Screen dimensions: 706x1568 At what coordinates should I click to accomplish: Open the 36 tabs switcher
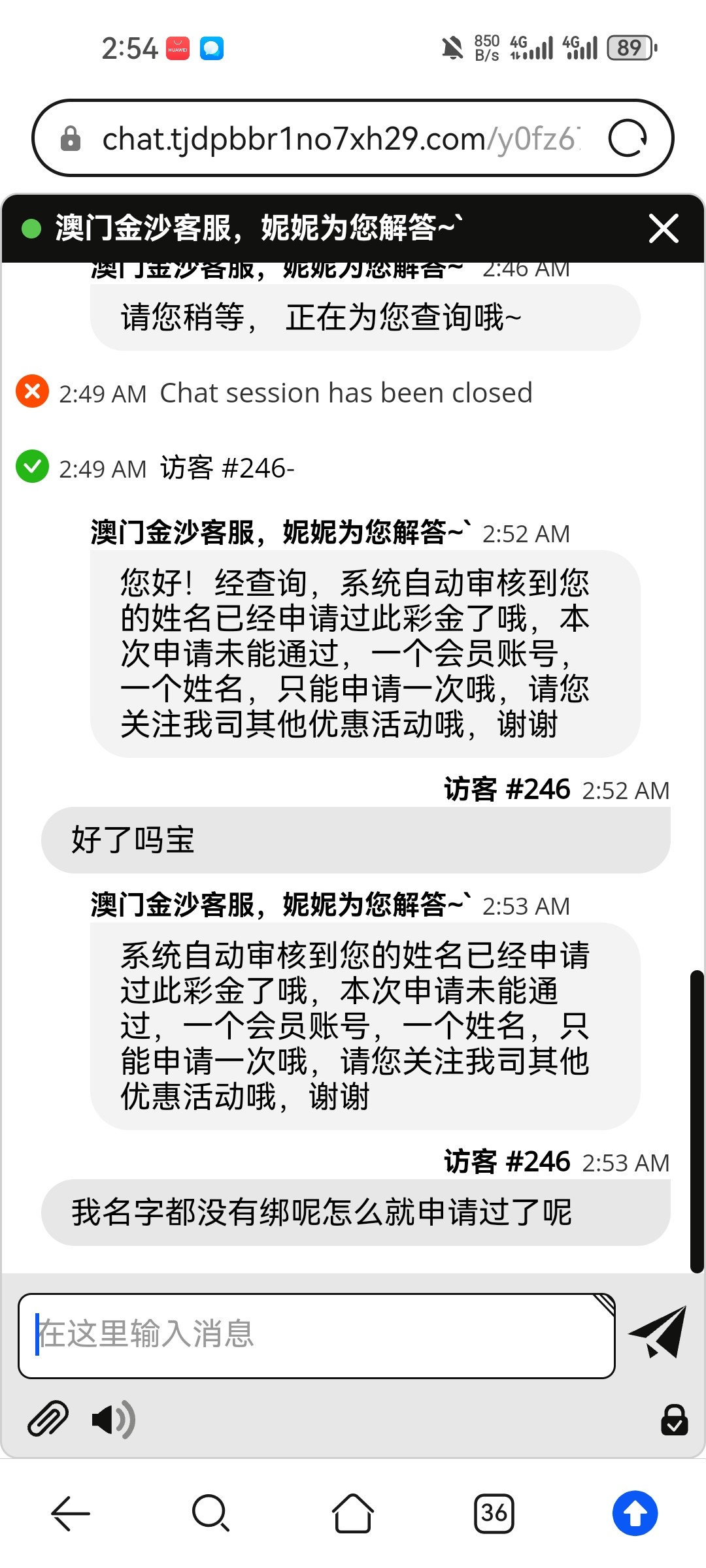click(x=494, y=1513)
